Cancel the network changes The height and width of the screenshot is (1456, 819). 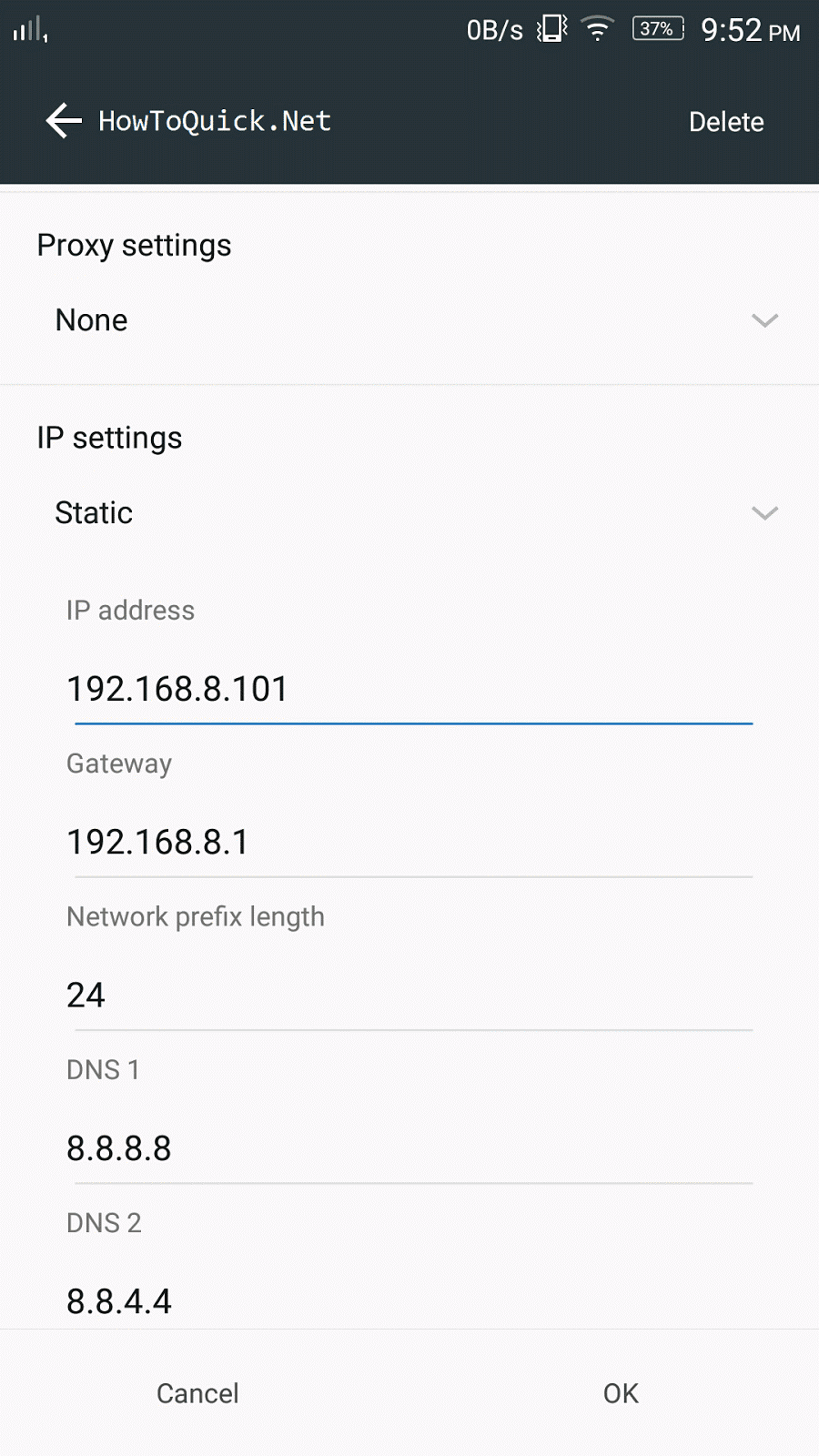tap(197, 1393)
